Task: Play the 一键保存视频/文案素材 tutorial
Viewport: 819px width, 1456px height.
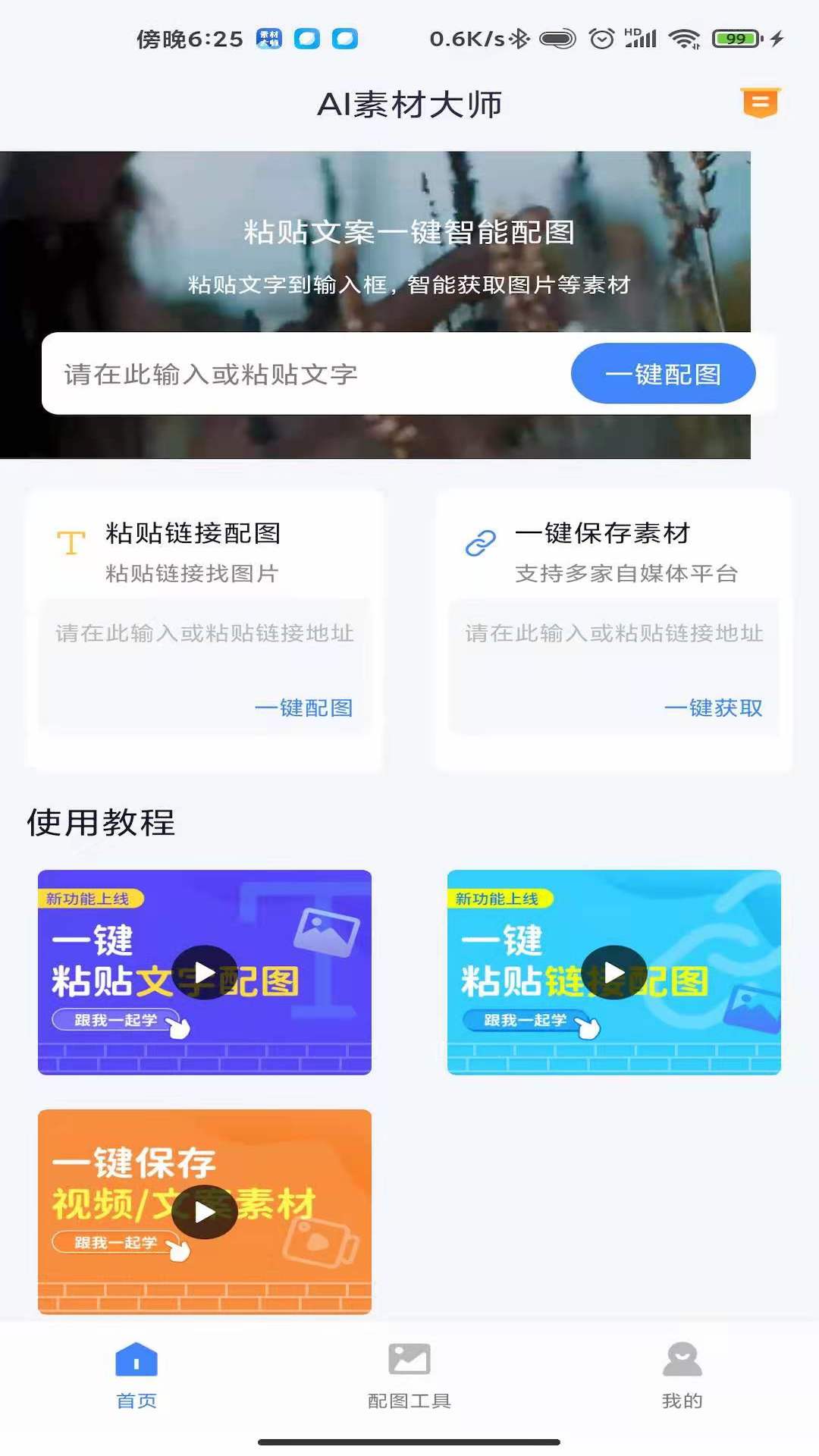Action: pos(205,1212)
